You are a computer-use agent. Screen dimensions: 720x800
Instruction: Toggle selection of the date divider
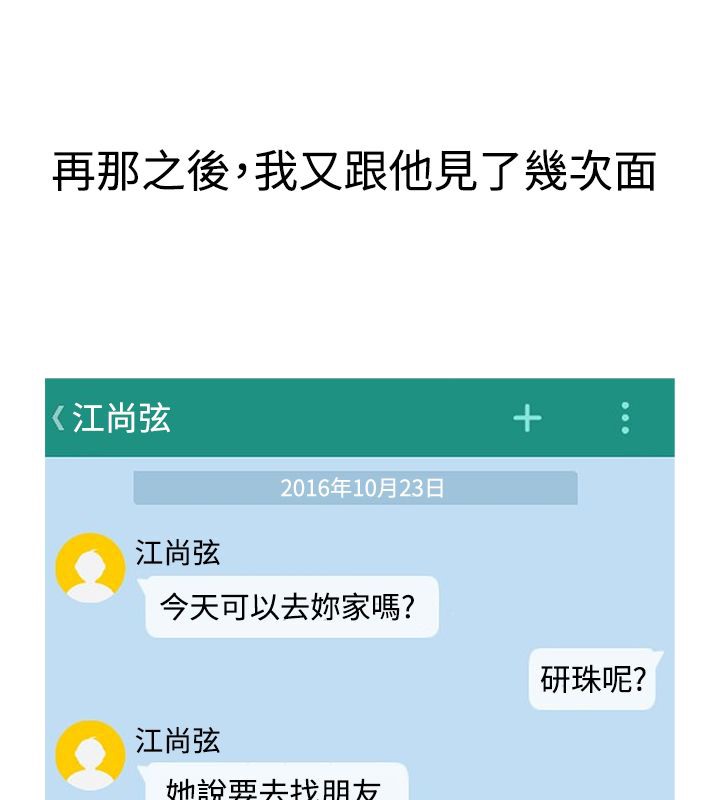(x=357, y=489)
